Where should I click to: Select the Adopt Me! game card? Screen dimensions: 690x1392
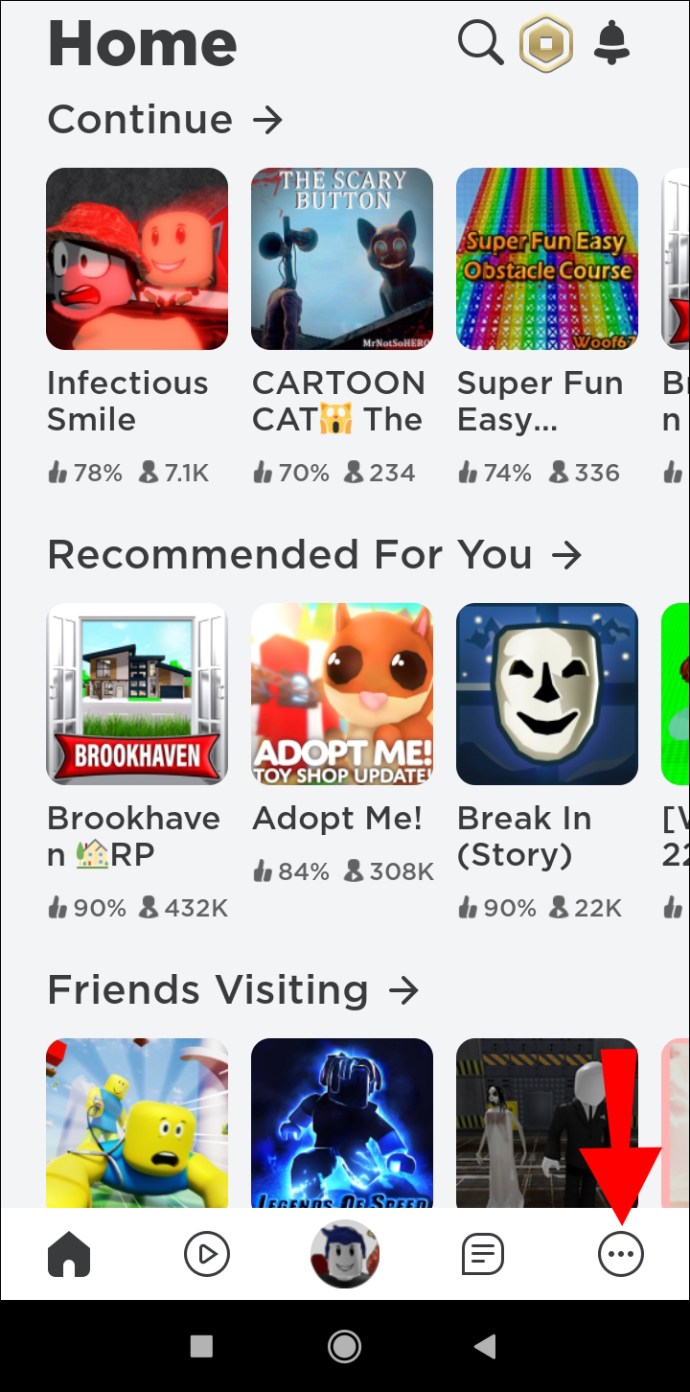point(341,693)
